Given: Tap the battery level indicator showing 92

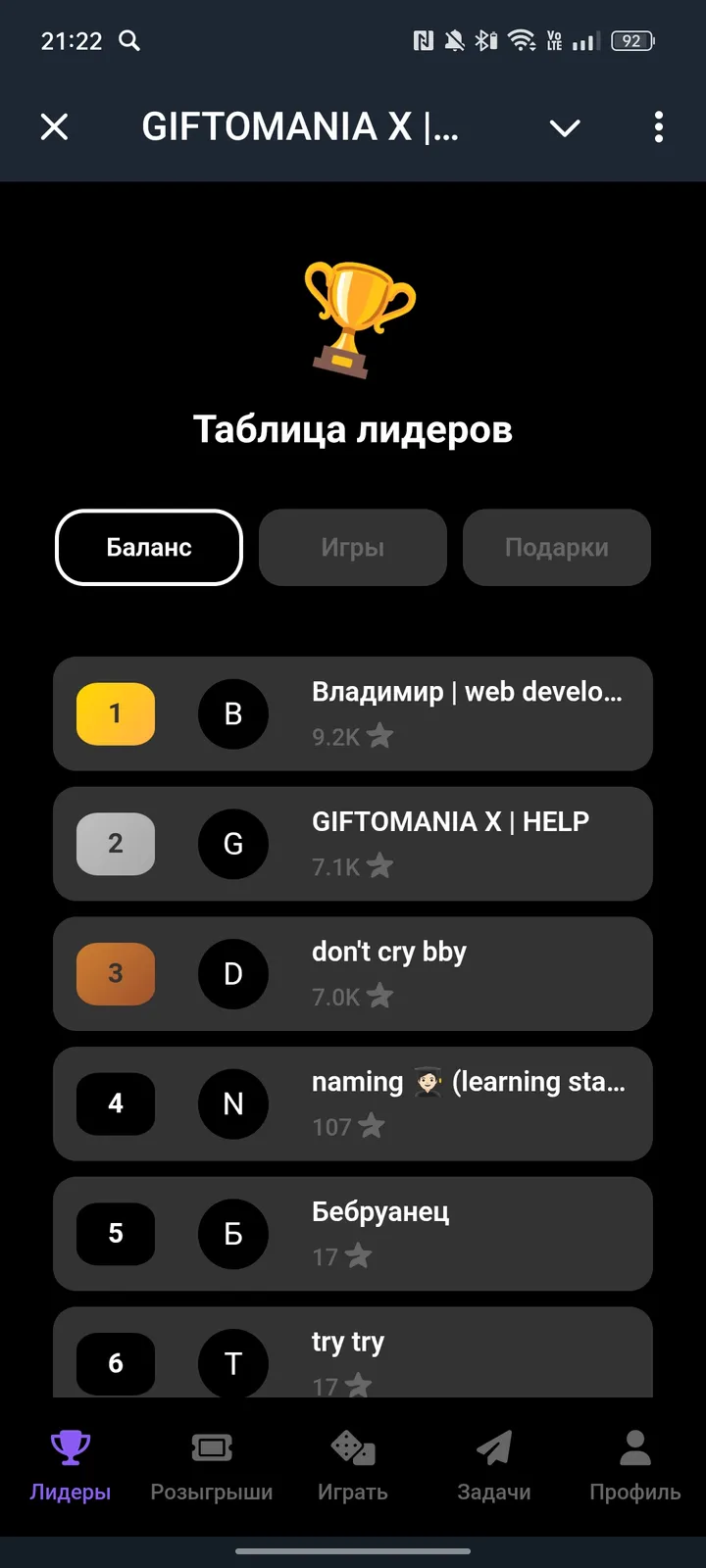Looking at the screenshot, I should pos(632,41).
